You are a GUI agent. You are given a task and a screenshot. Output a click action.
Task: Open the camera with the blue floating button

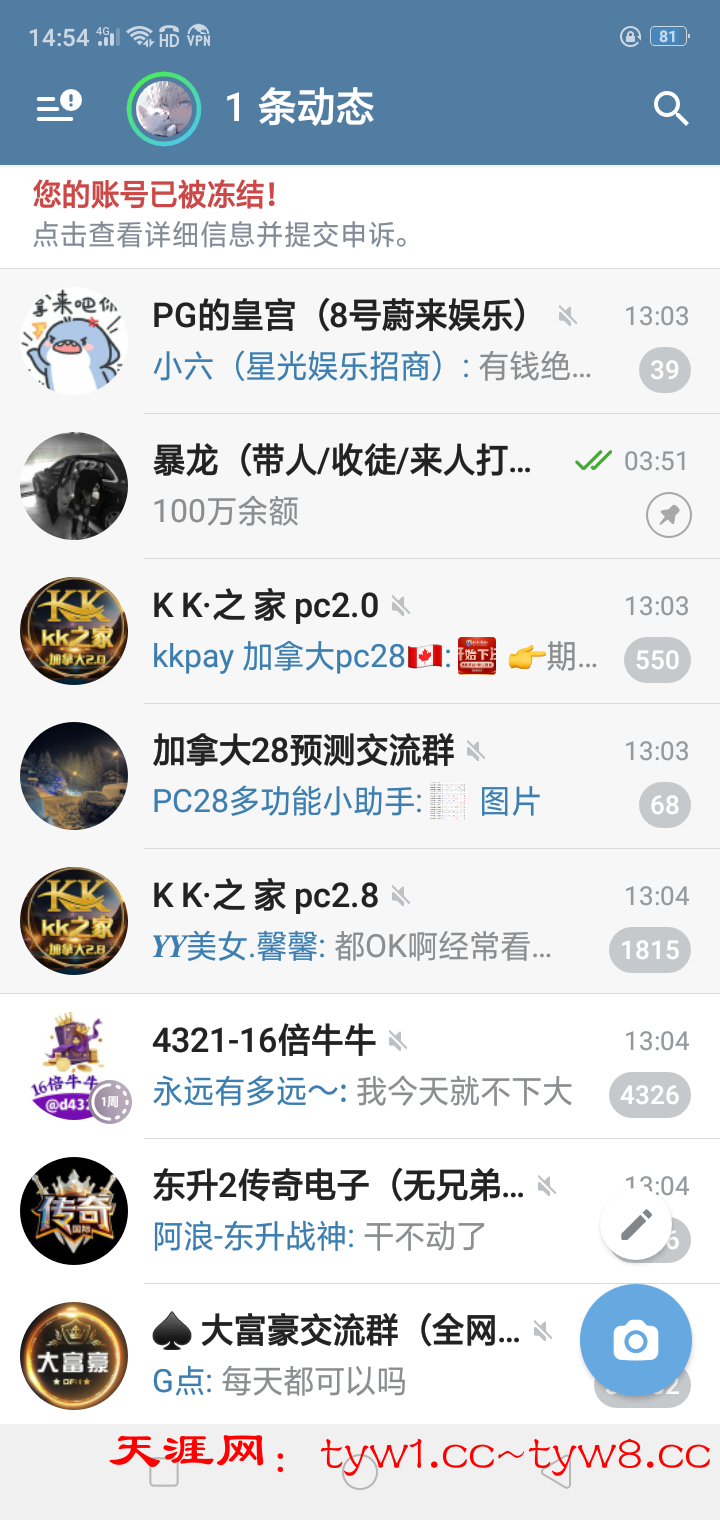(x=636, y=1340)
